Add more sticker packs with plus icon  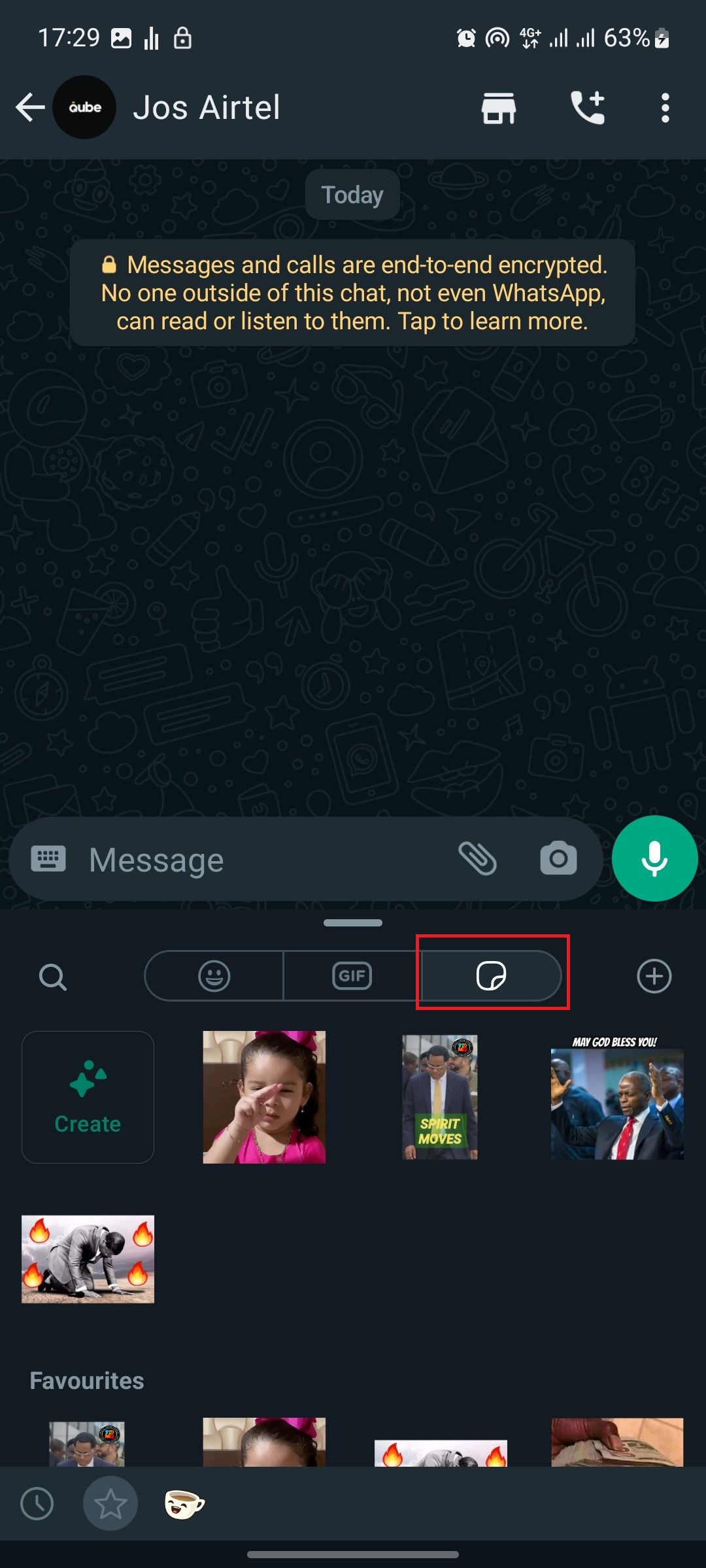pos(654,976)
